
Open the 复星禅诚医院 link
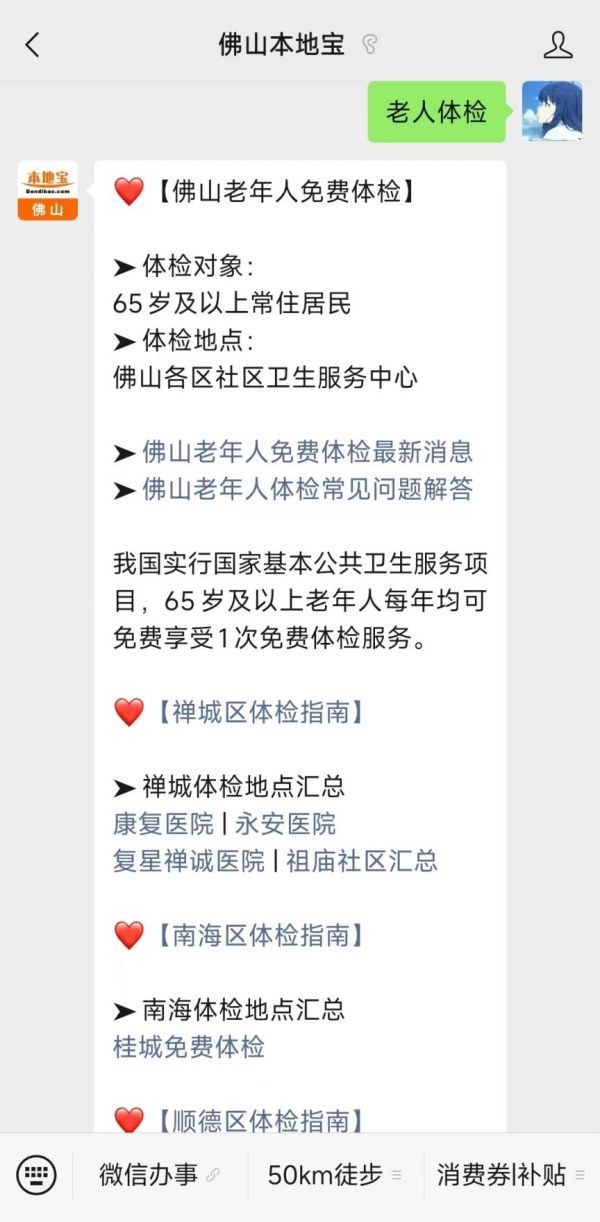[x=189, y=861]
